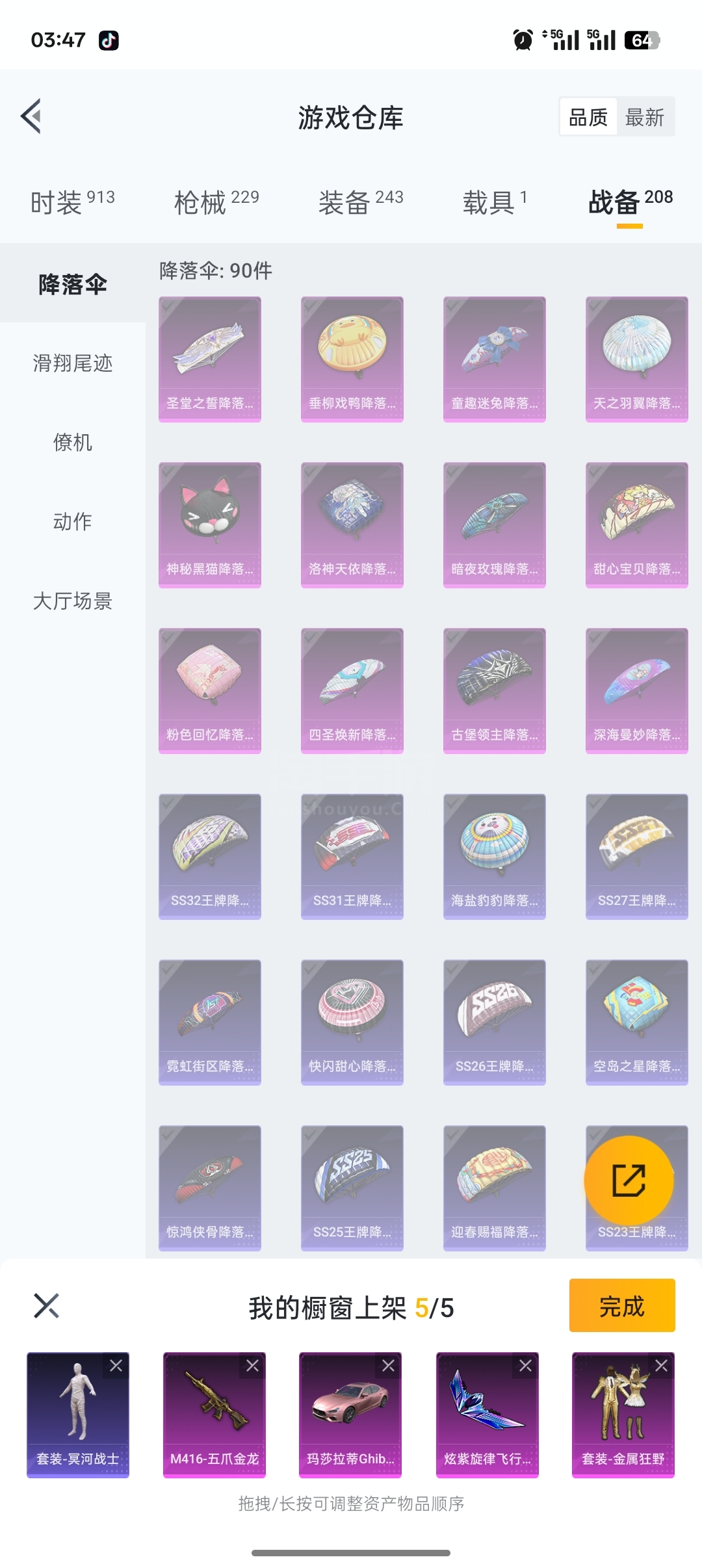Tap the orange floating share button
Image resolution: width=702 pixels, height=1568 pixels.
pyautogui.click(x=629, y=1181)
